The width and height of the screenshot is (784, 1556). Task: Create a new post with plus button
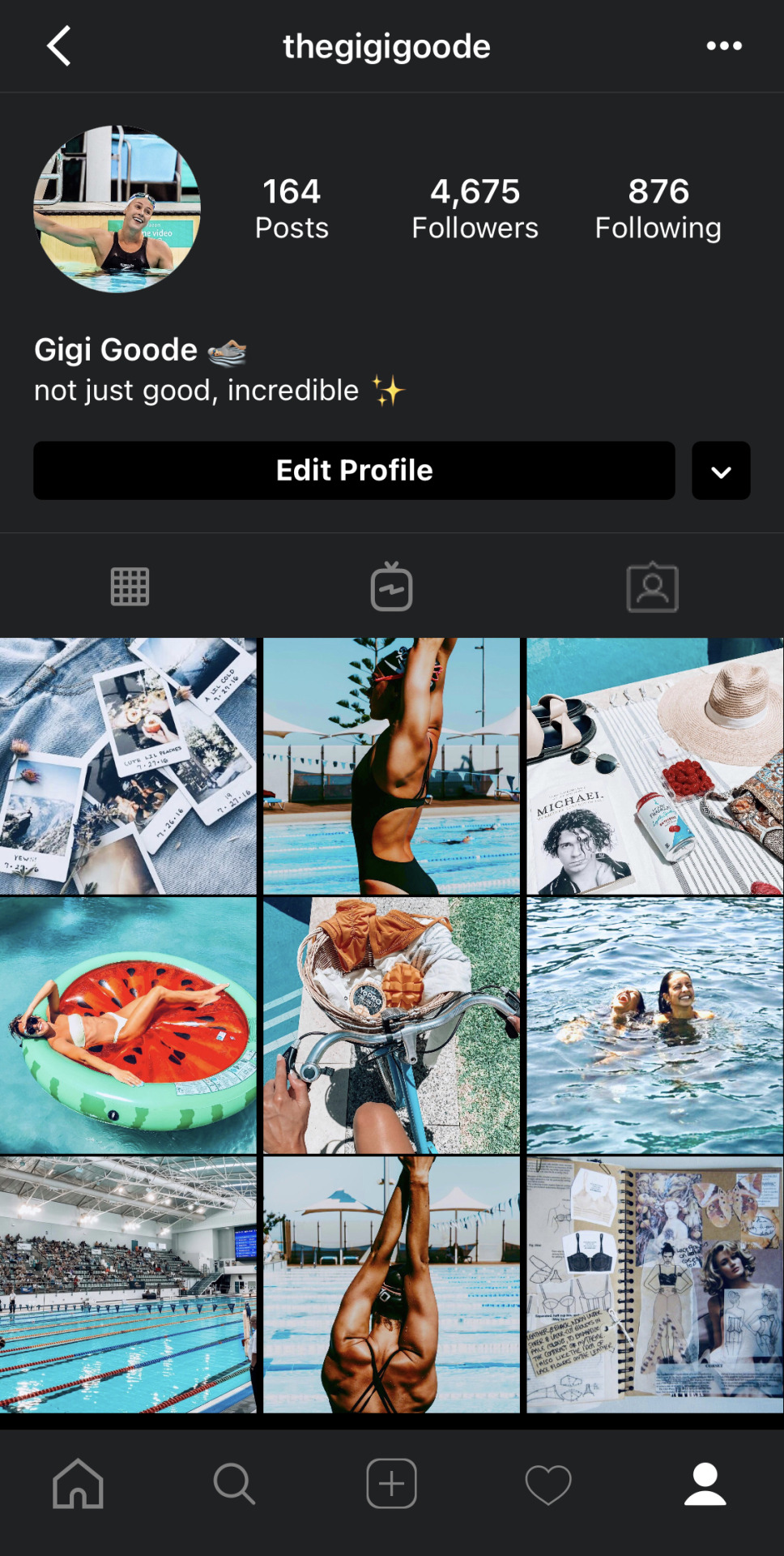[x=391, y=1484]
